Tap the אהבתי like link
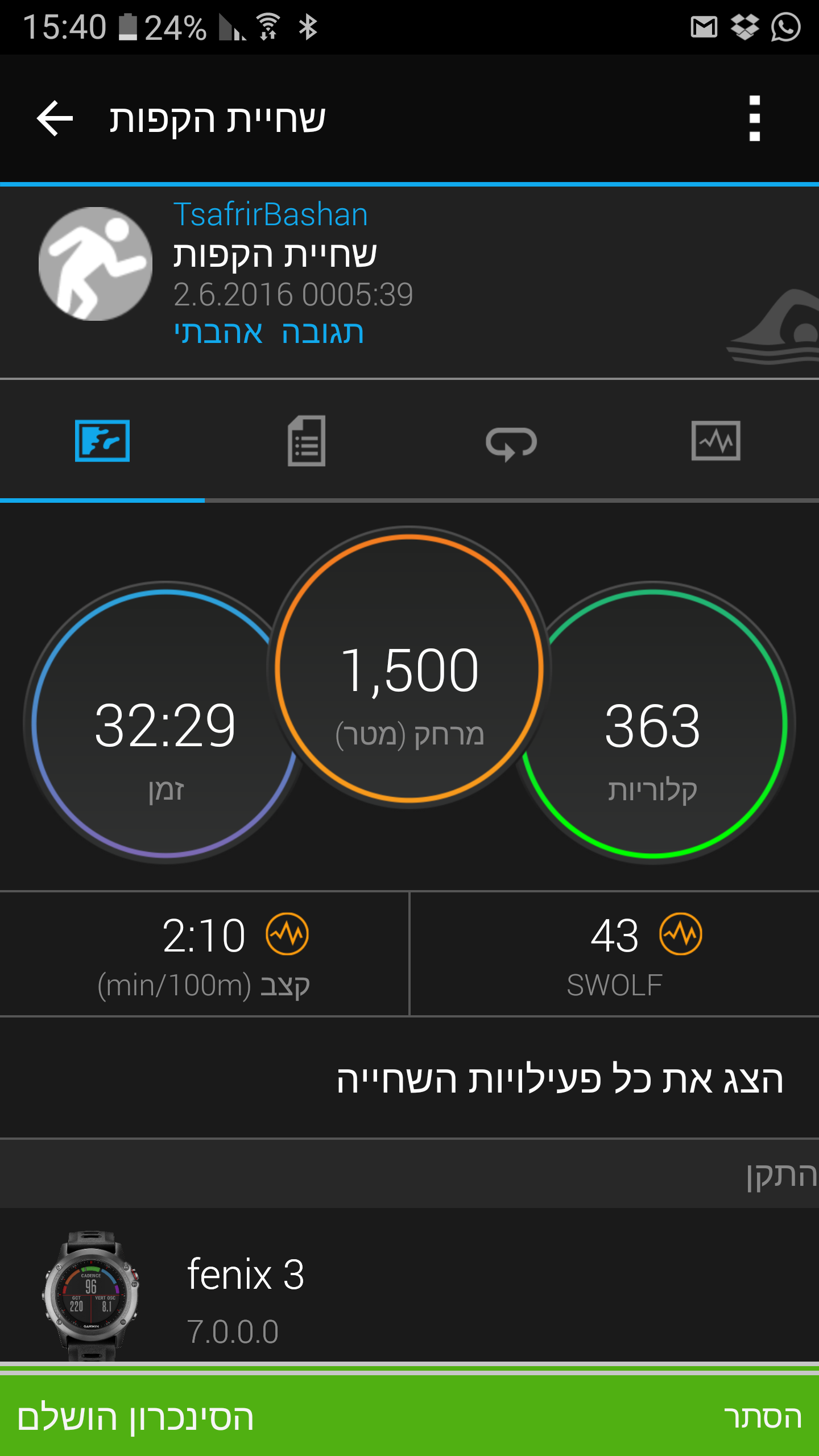819x1456 pixels. [x=218, y=333]
